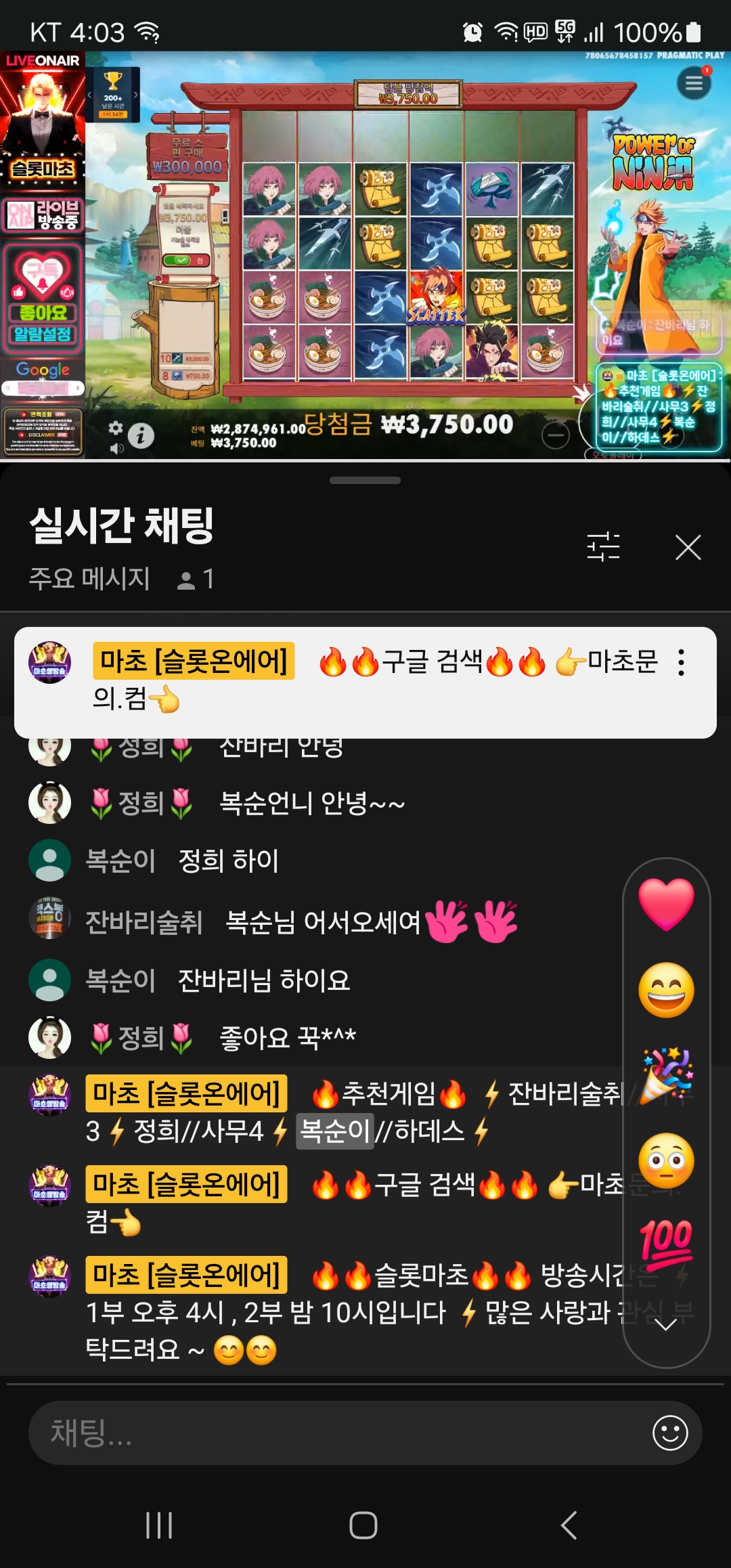Focus the 채팅 message input field
This screenshot has height=1568, width=731.
click(338, 1433)
